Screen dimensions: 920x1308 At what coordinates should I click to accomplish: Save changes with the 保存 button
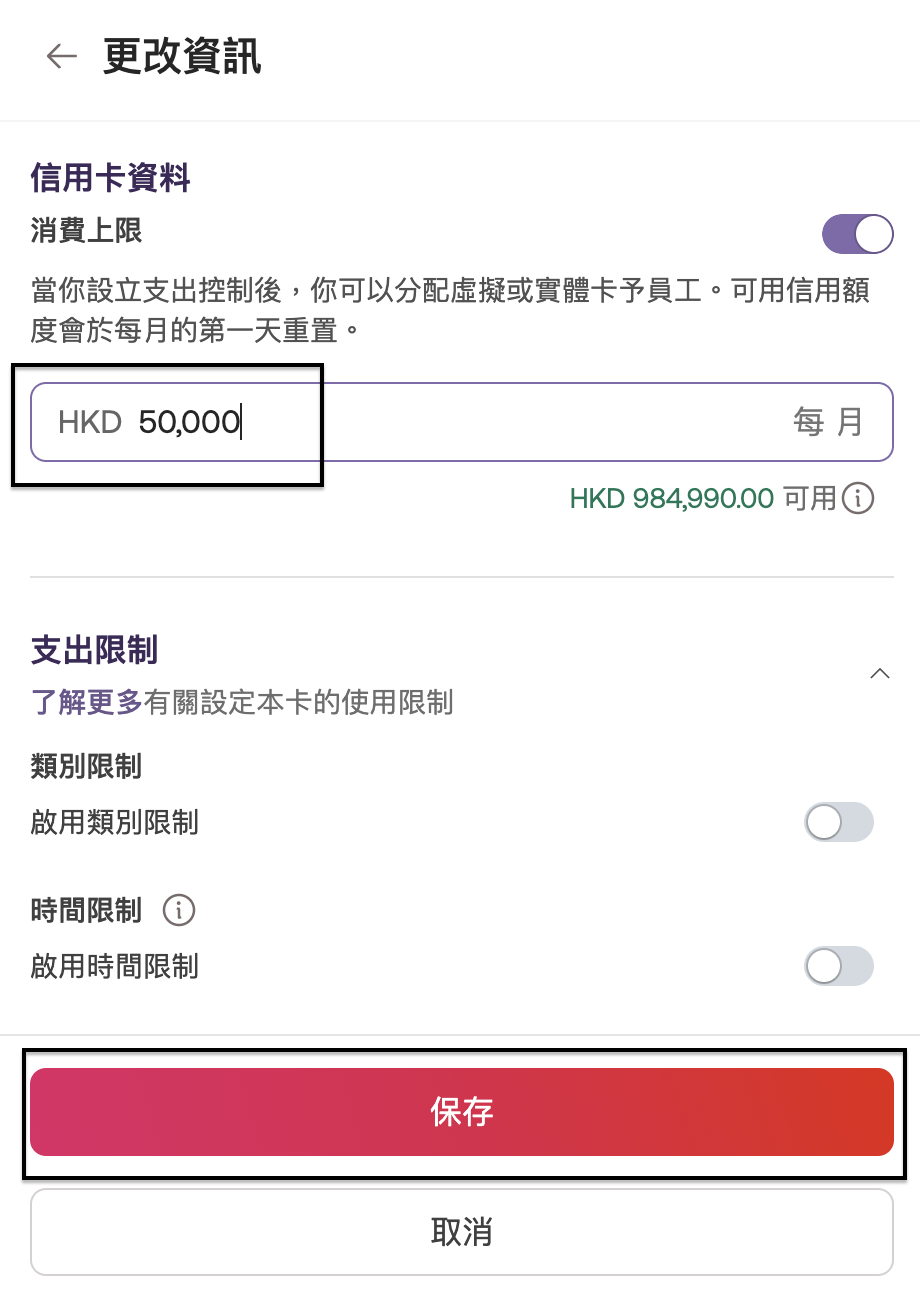[461, 1112]
